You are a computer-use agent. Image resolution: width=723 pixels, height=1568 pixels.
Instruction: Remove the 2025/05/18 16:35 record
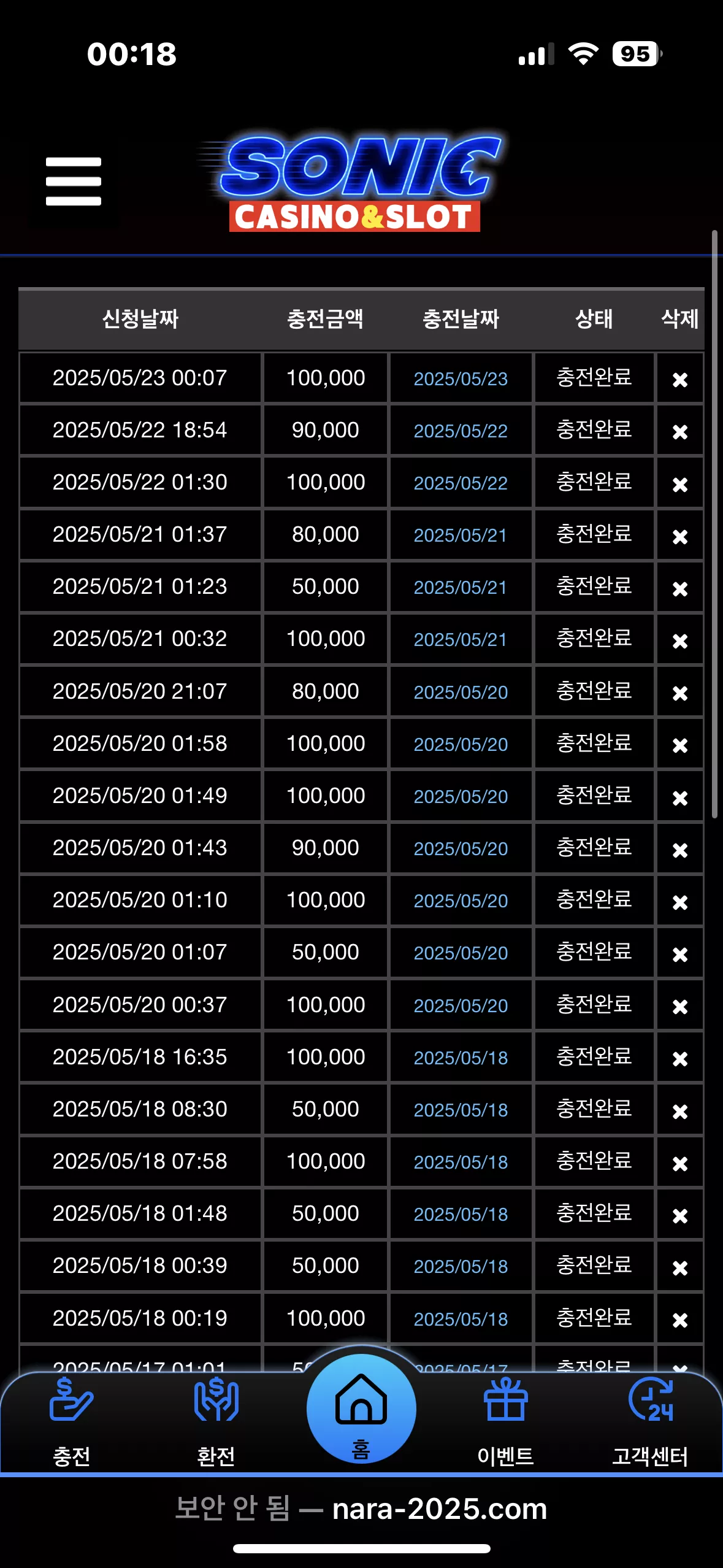(680, 1059)
